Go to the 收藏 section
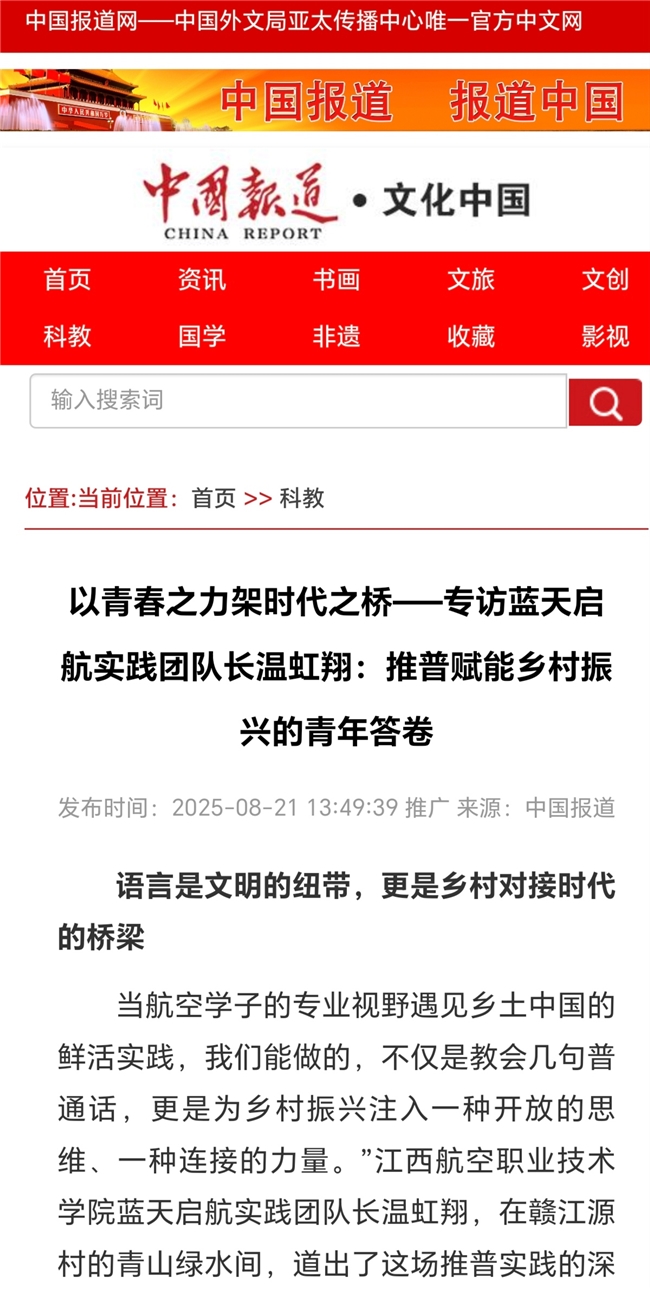This screenshot has height=1289, width=650. point(471,337)
